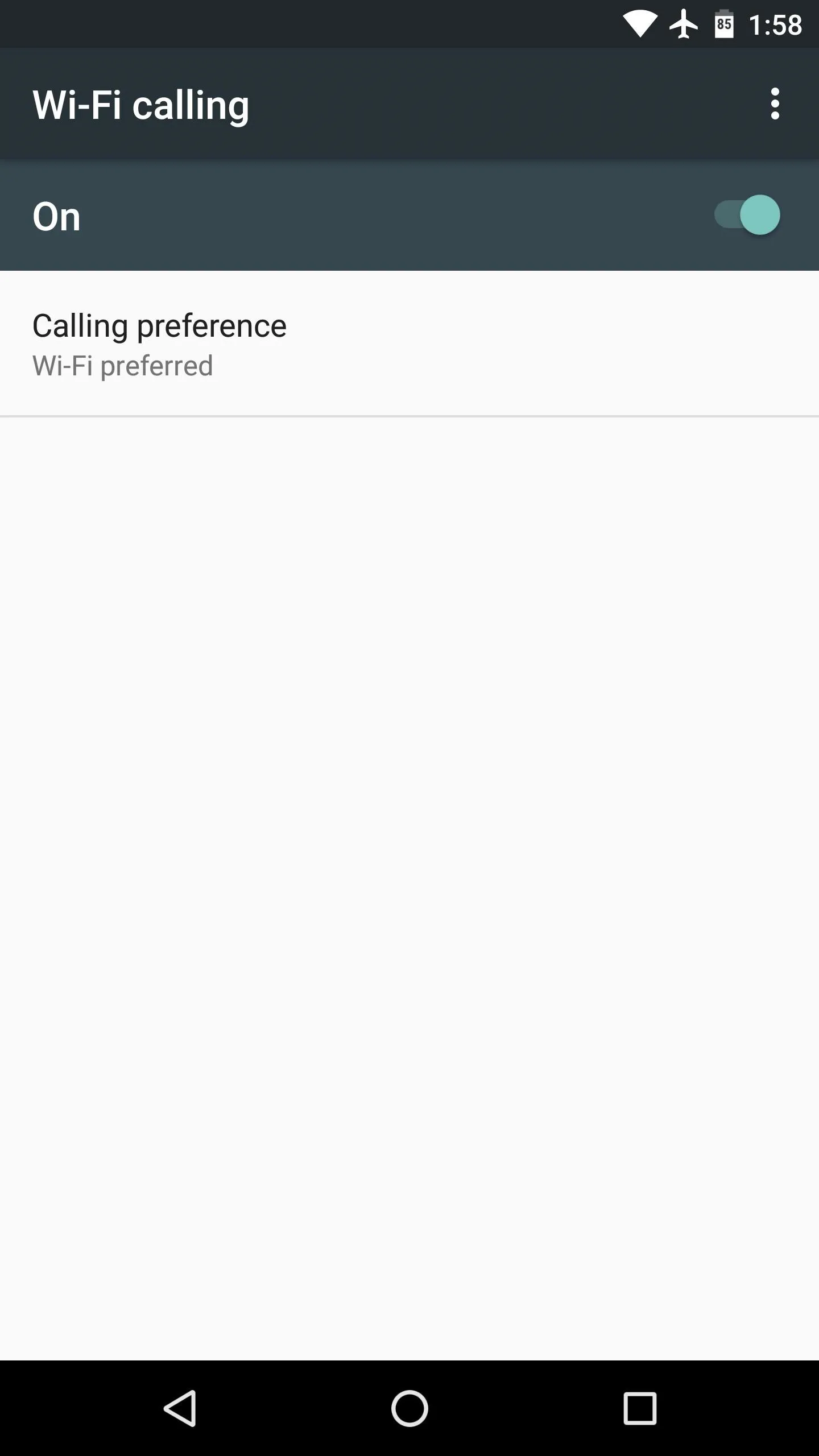This screenshot has width=819, height=1456.
Task: Turn off the Wi-Fi calling switch
Action: tap(747, 215)
